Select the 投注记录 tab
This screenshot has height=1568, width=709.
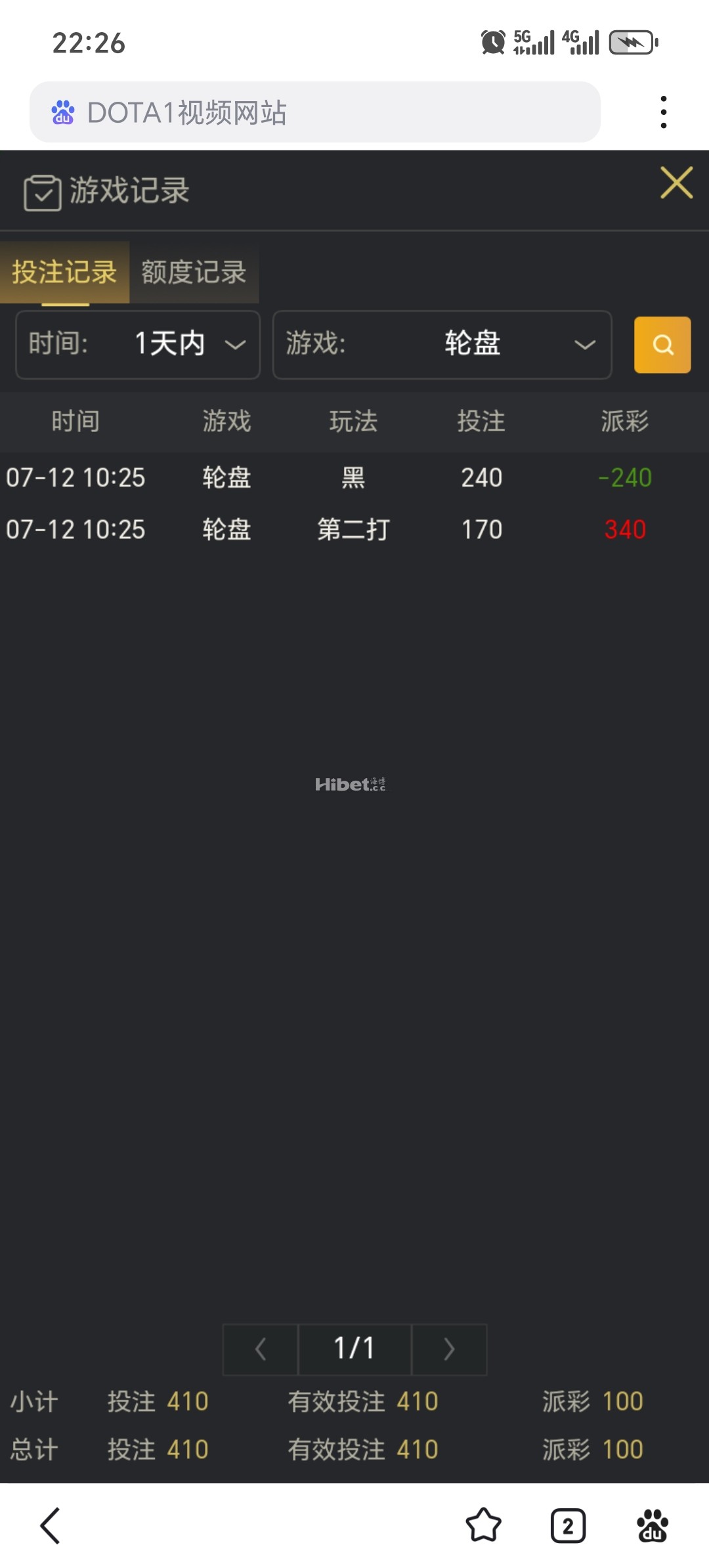(64, 273)
